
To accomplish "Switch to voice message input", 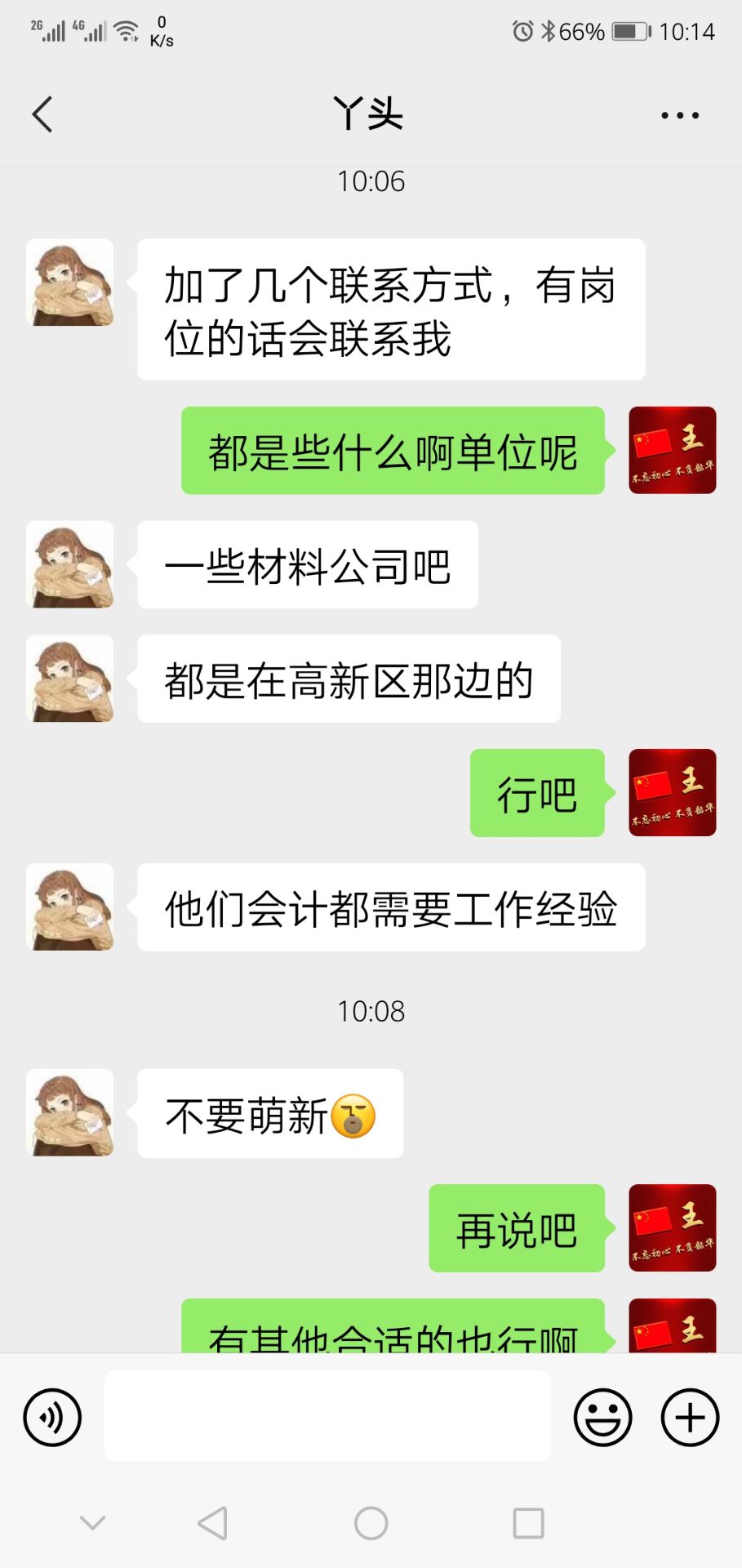I will click(x=52, y=1417).
